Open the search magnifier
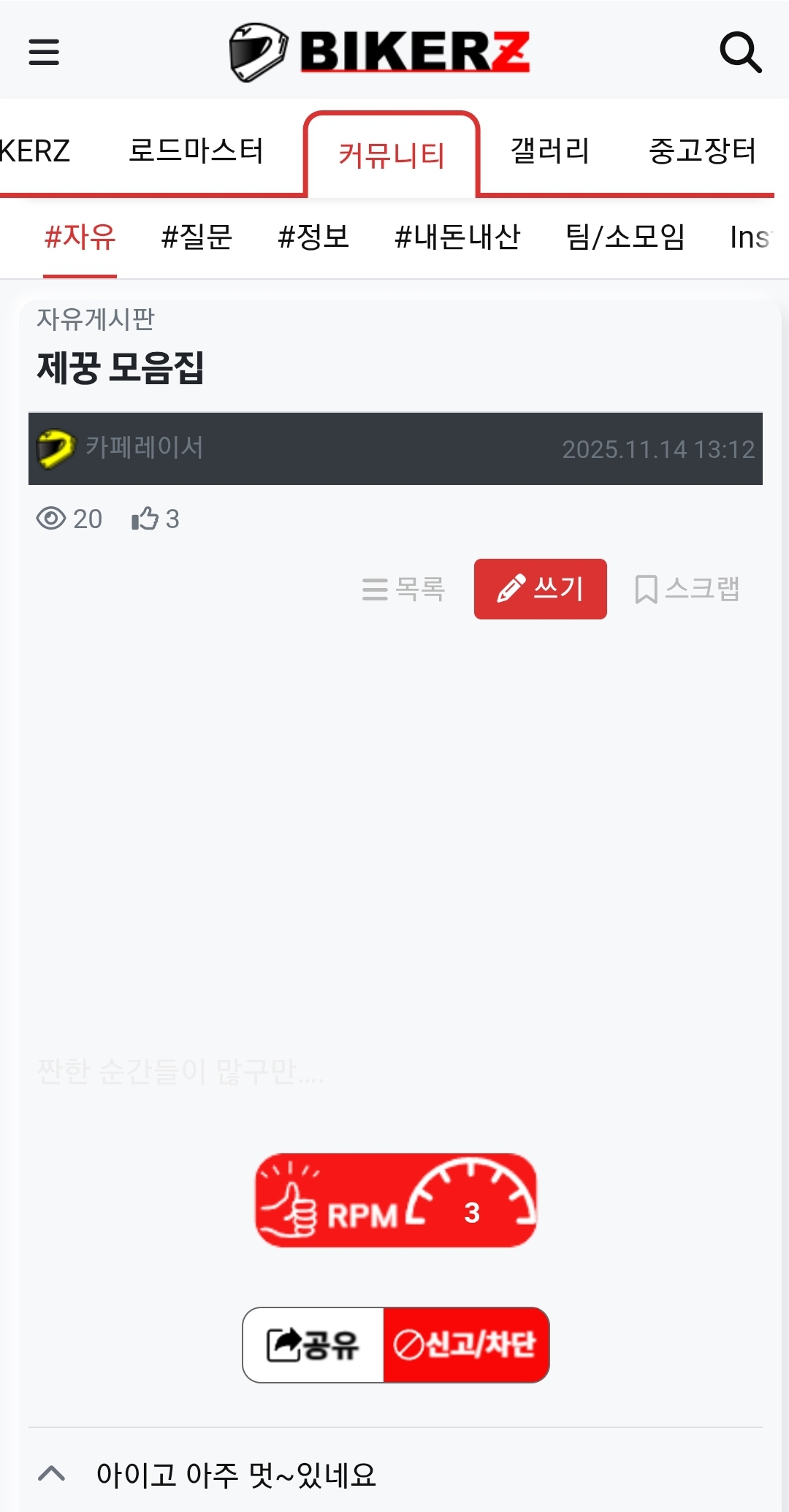This screenshot has height=1512, width=789. click(x=740, y=52)
